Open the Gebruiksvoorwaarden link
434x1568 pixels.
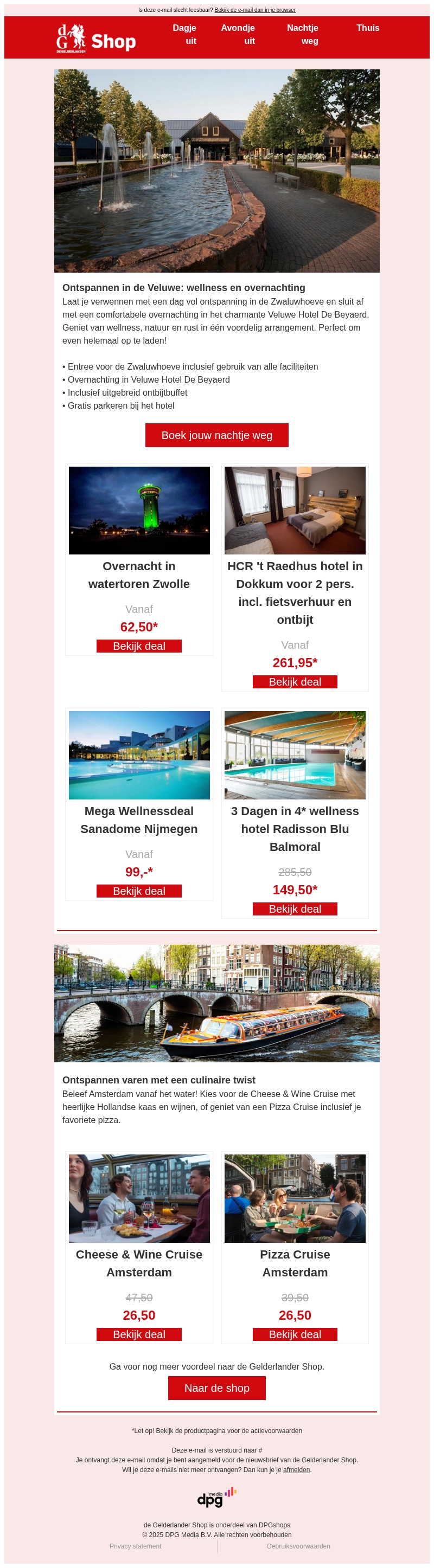(x=298, y=1545)
